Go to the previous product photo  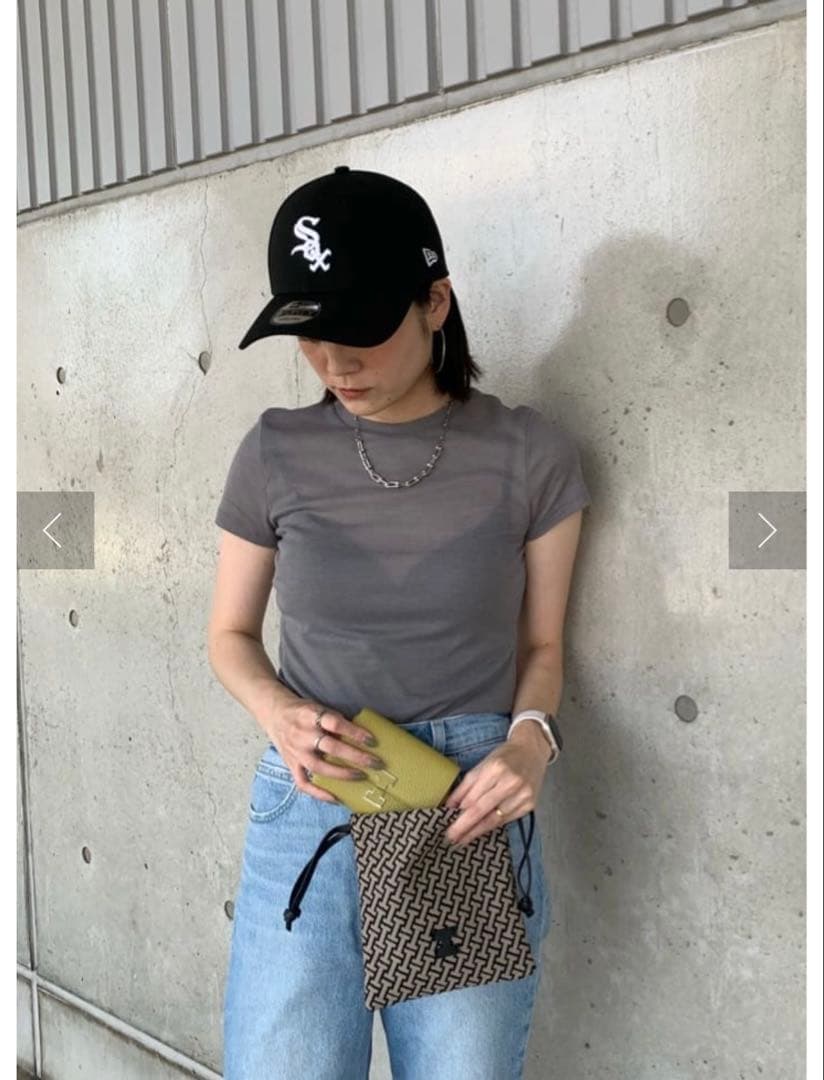[55, 530]
